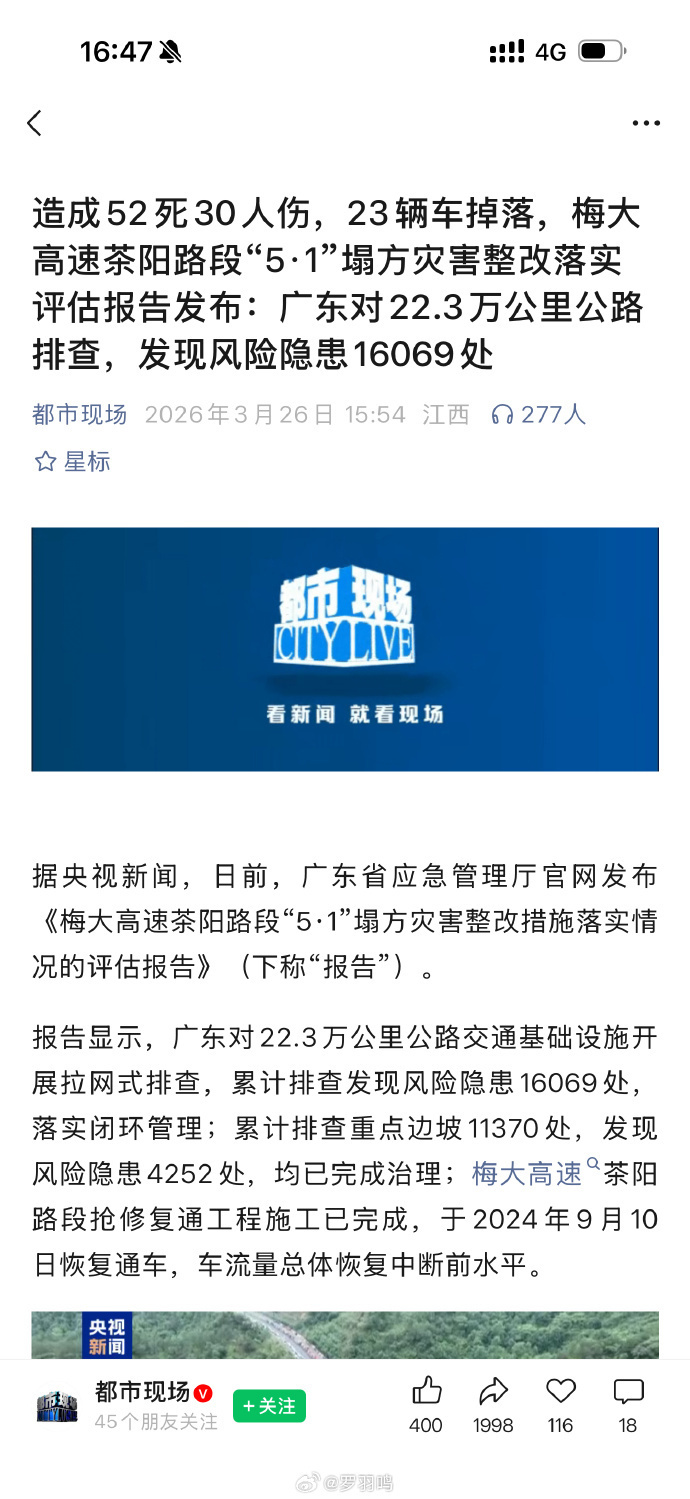This screenshot has width=690, height=1499.
Task: Open the comments
Action: (x=628, y=1392)
